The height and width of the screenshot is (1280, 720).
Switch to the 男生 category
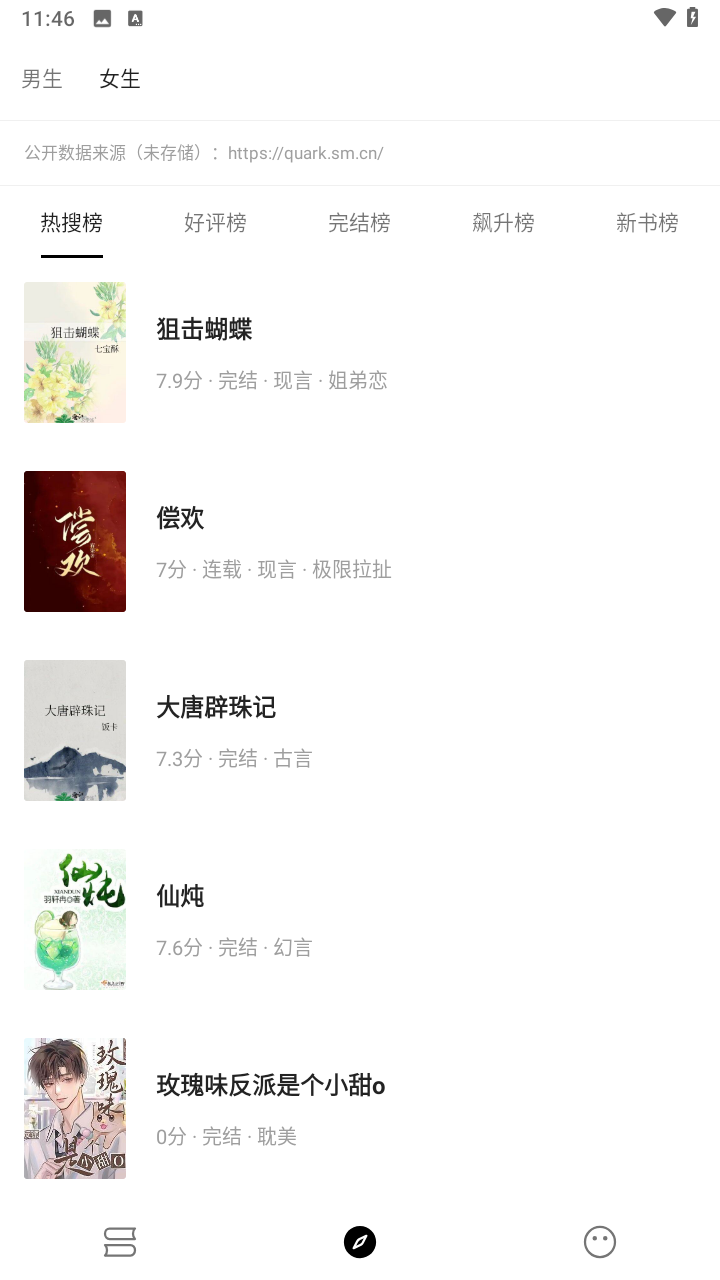42,78
